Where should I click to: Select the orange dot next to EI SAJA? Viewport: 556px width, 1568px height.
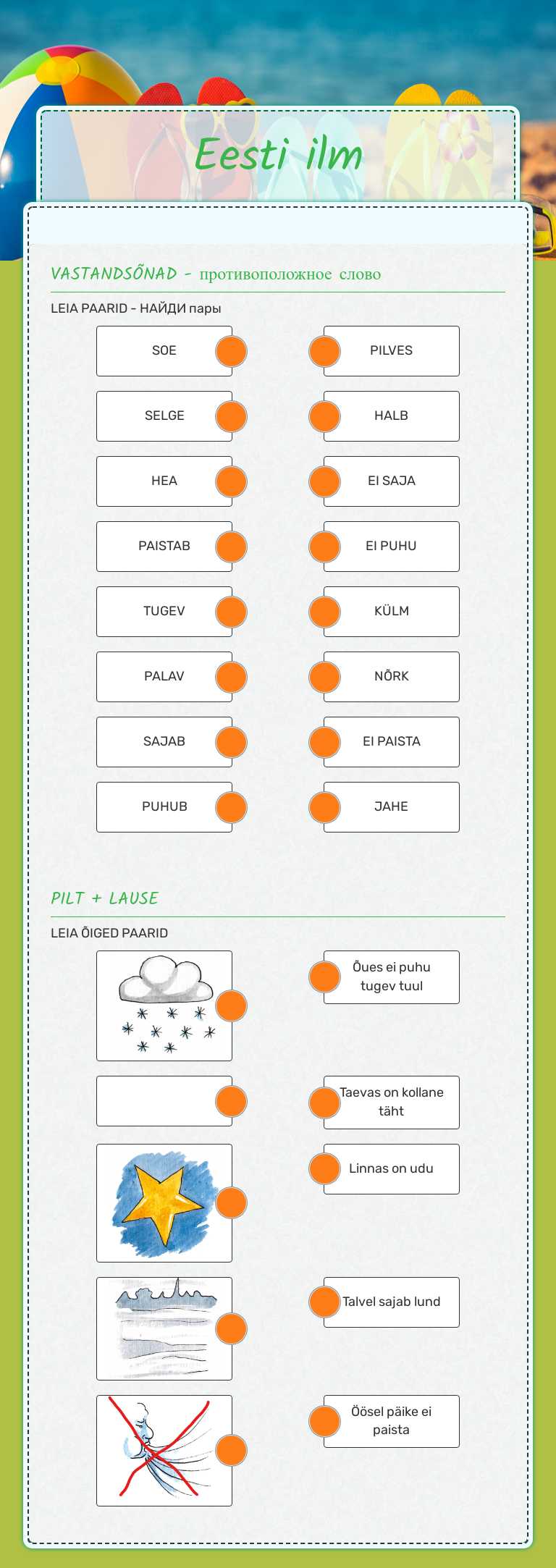324,481
